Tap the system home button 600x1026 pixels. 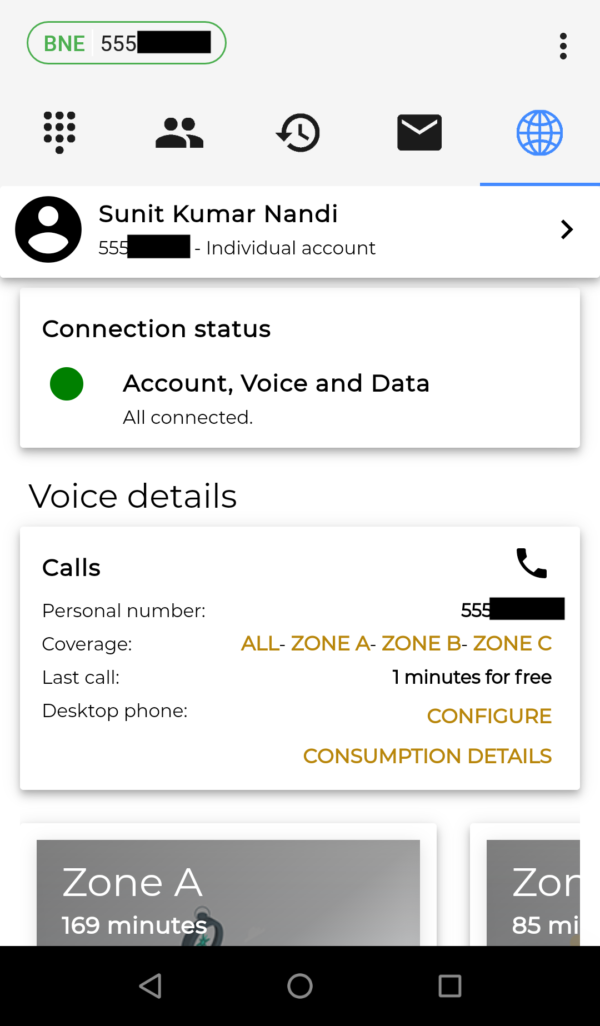point(300,986)
